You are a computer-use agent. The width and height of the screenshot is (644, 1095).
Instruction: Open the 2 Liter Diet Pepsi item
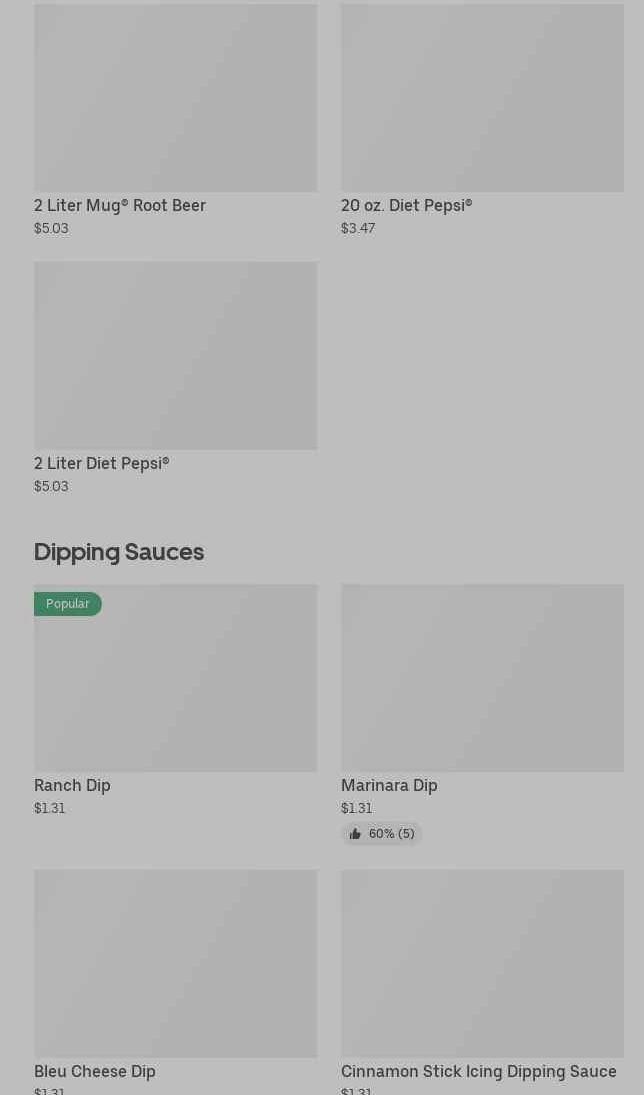175,378
